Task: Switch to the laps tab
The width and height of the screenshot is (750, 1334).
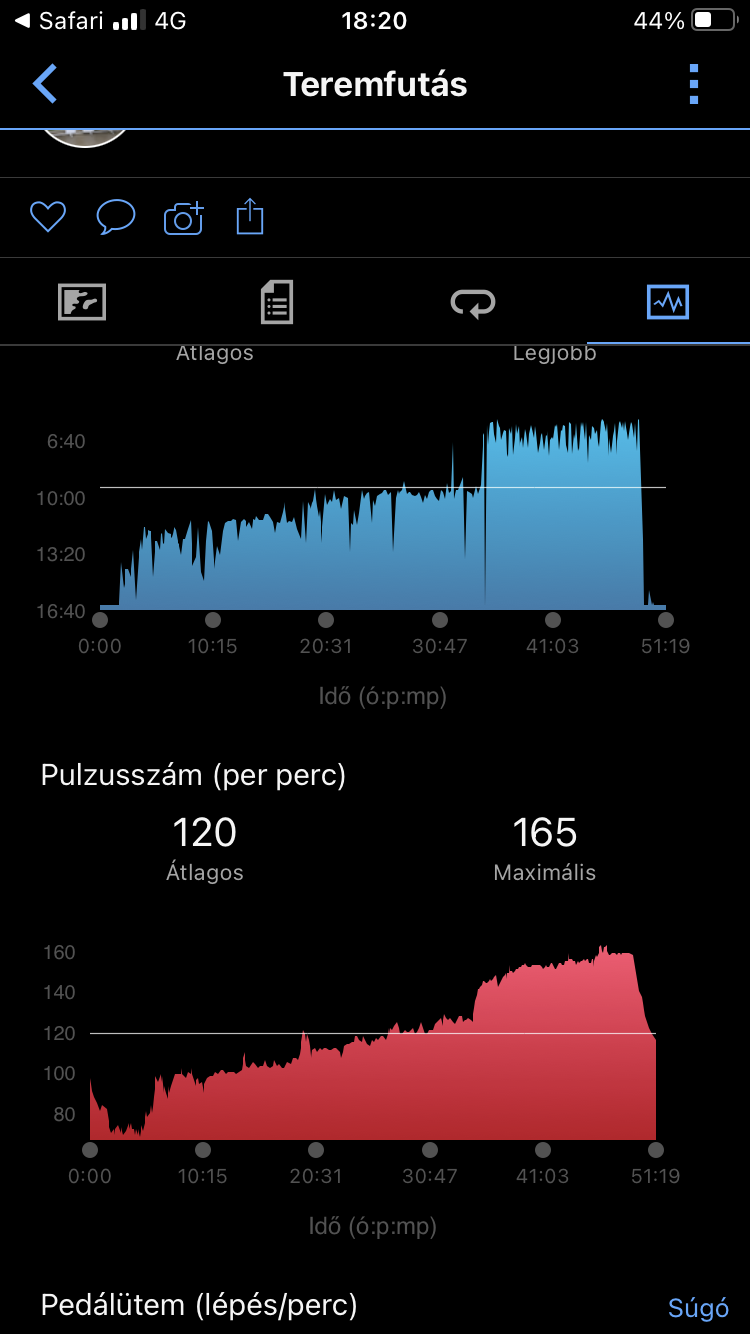Action: click(x=473, y=301)
